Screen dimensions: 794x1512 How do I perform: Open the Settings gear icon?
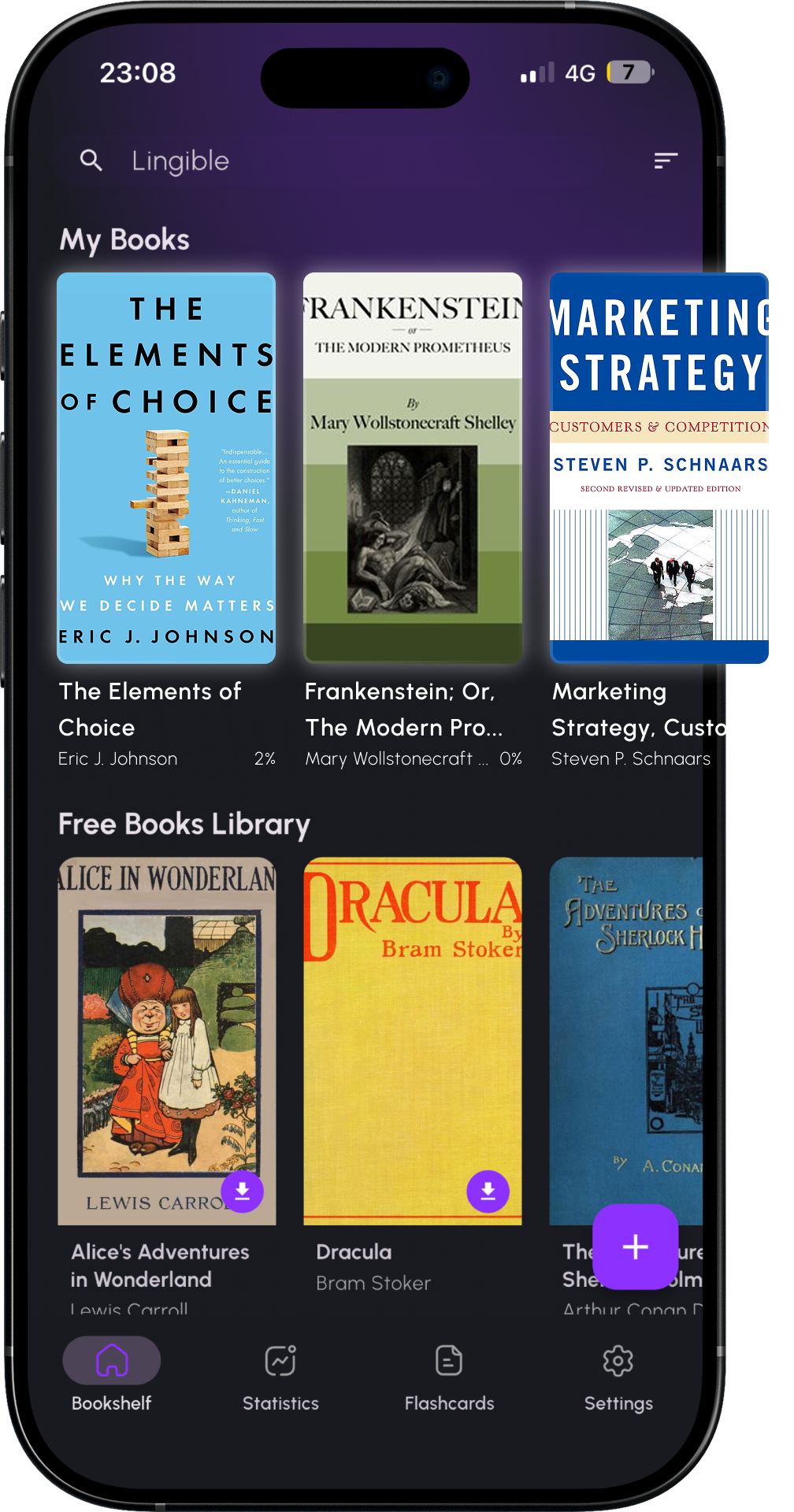[618, 1360]
